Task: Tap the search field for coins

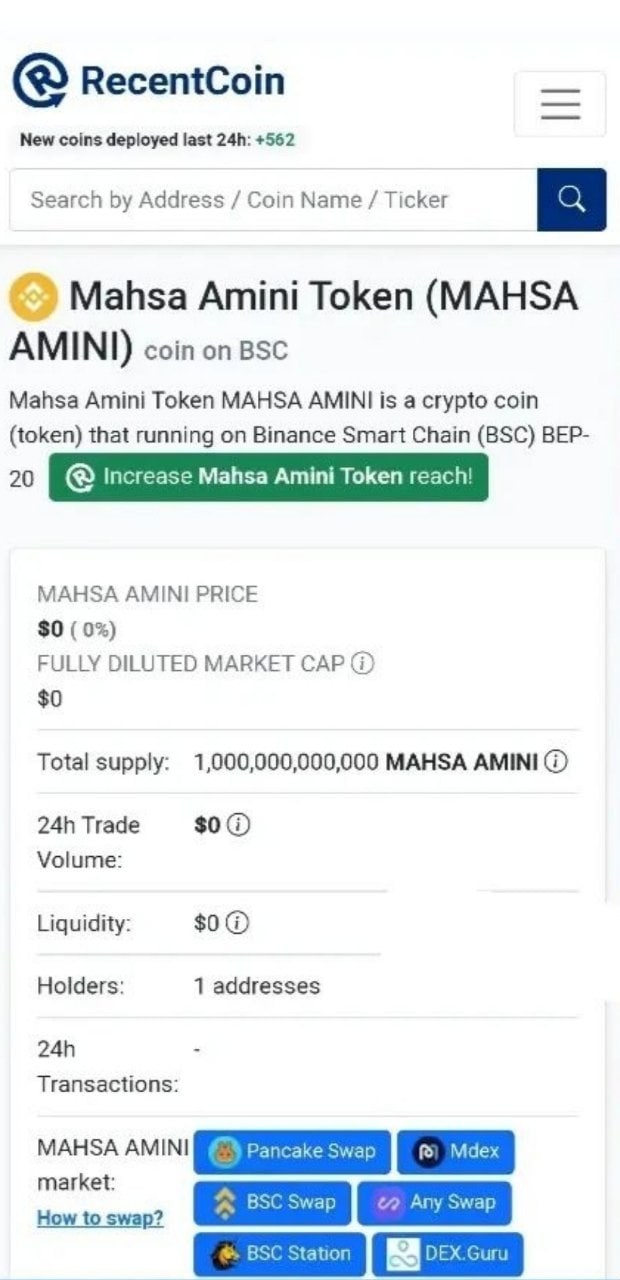Action: pos(273,200)
